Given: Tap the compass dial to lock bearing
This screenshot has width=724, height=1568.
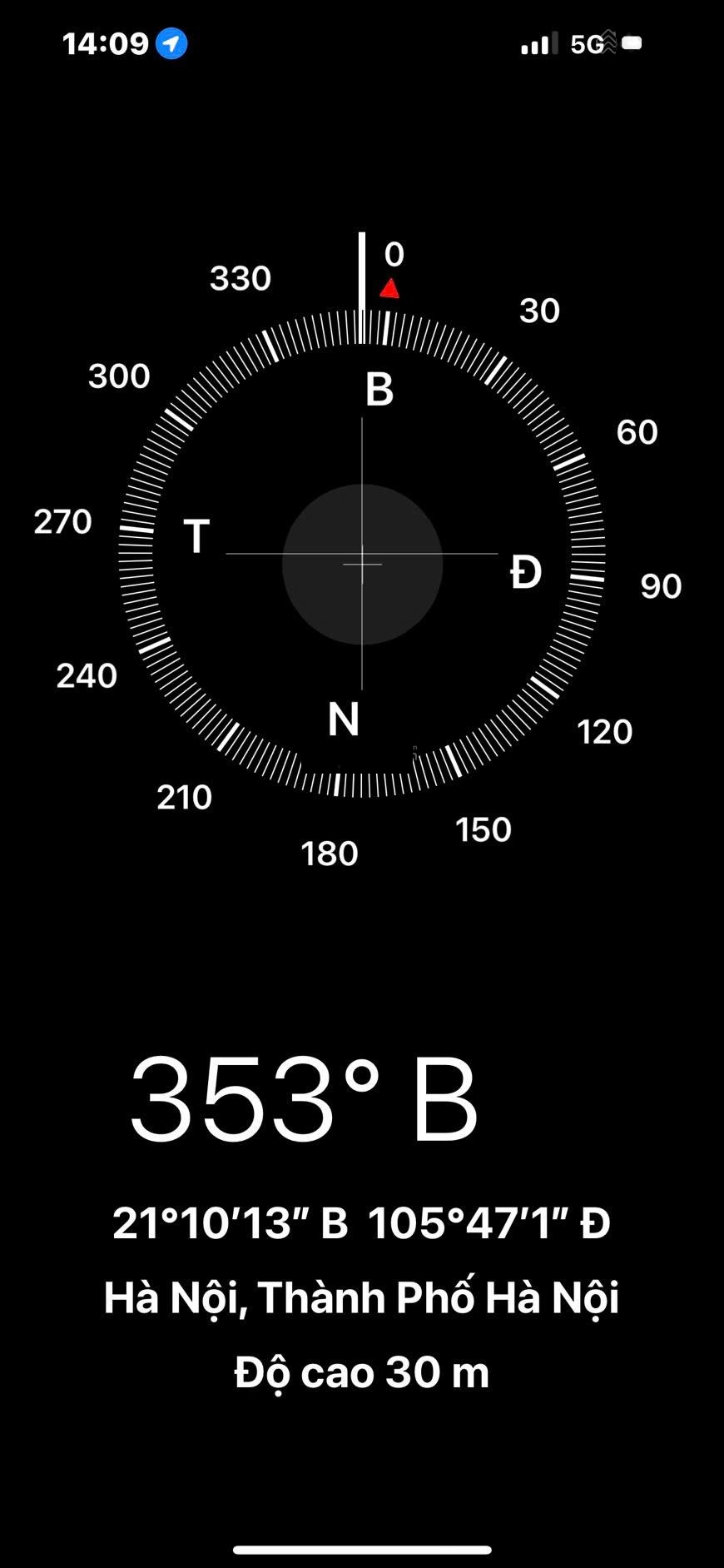Looking at the screenshot, I should pyautogui.click(x=362, y=554).
